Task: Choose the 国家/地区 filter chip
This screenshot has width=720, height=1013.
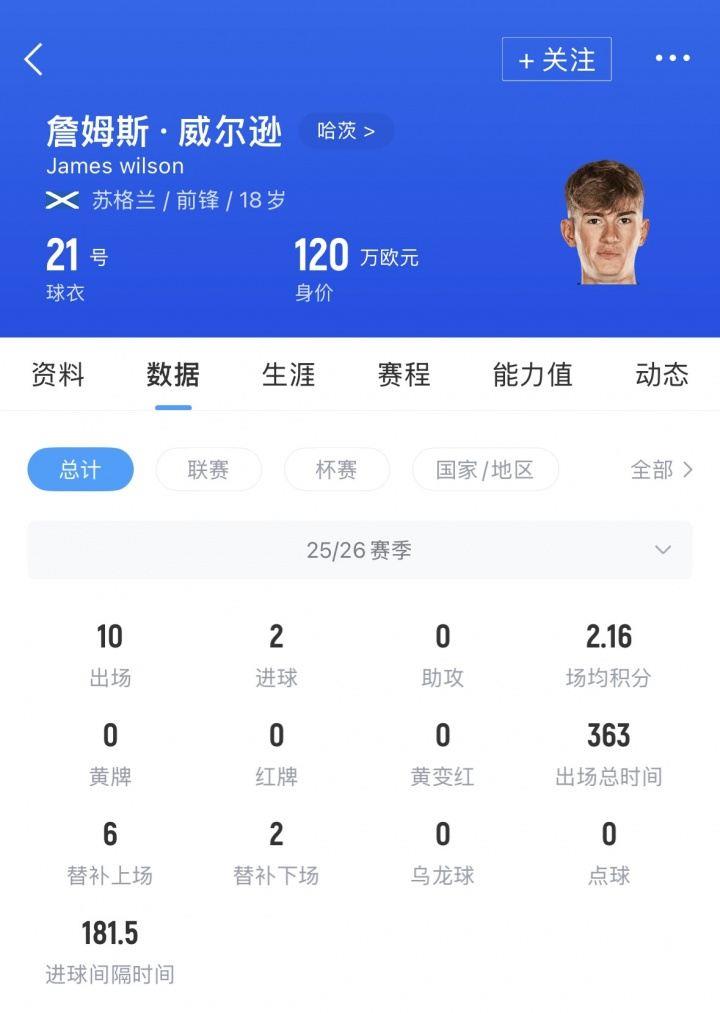Action: [485, 470]
